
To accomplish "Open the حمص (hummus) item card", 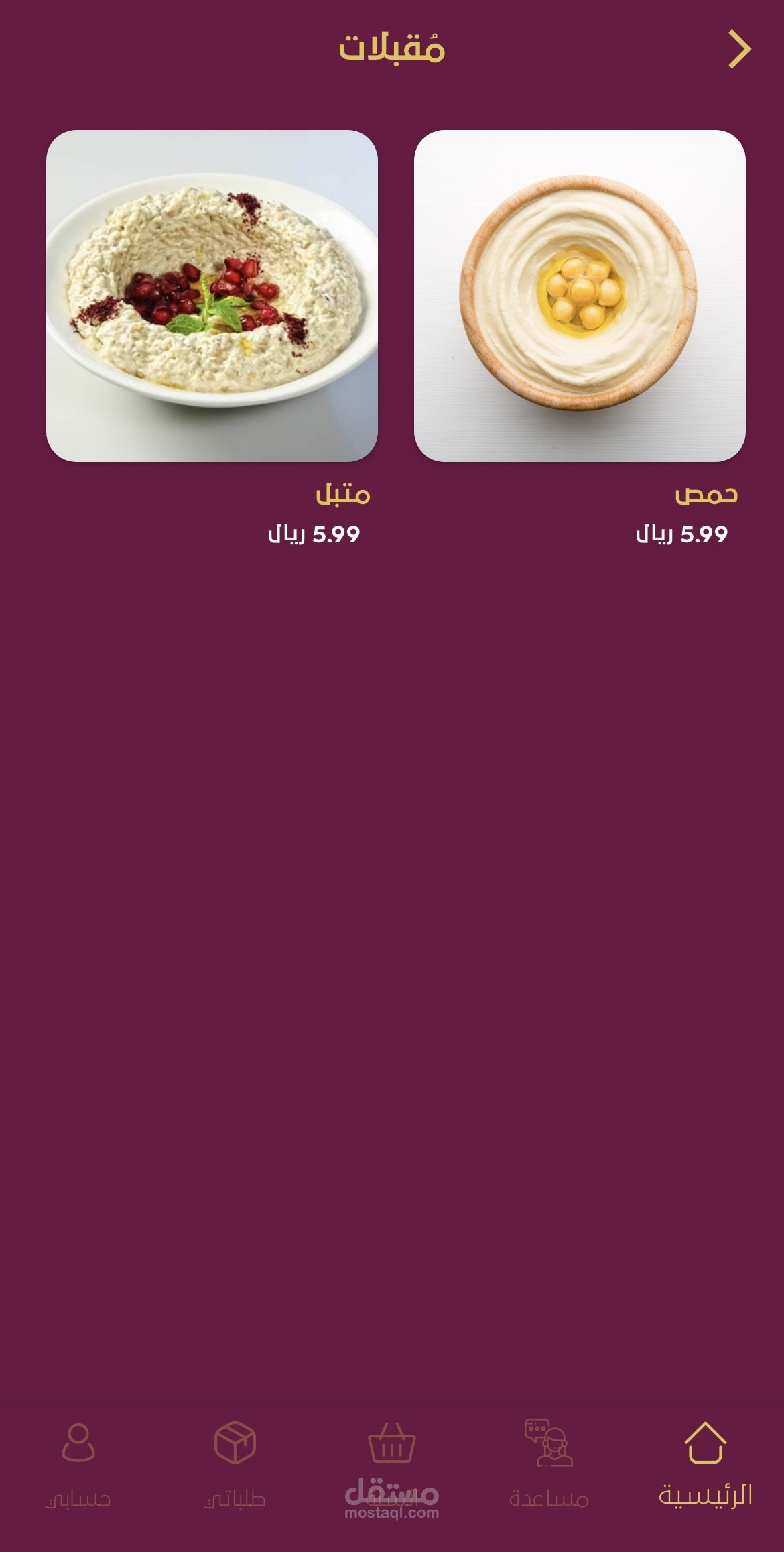I will coord(580,296).
